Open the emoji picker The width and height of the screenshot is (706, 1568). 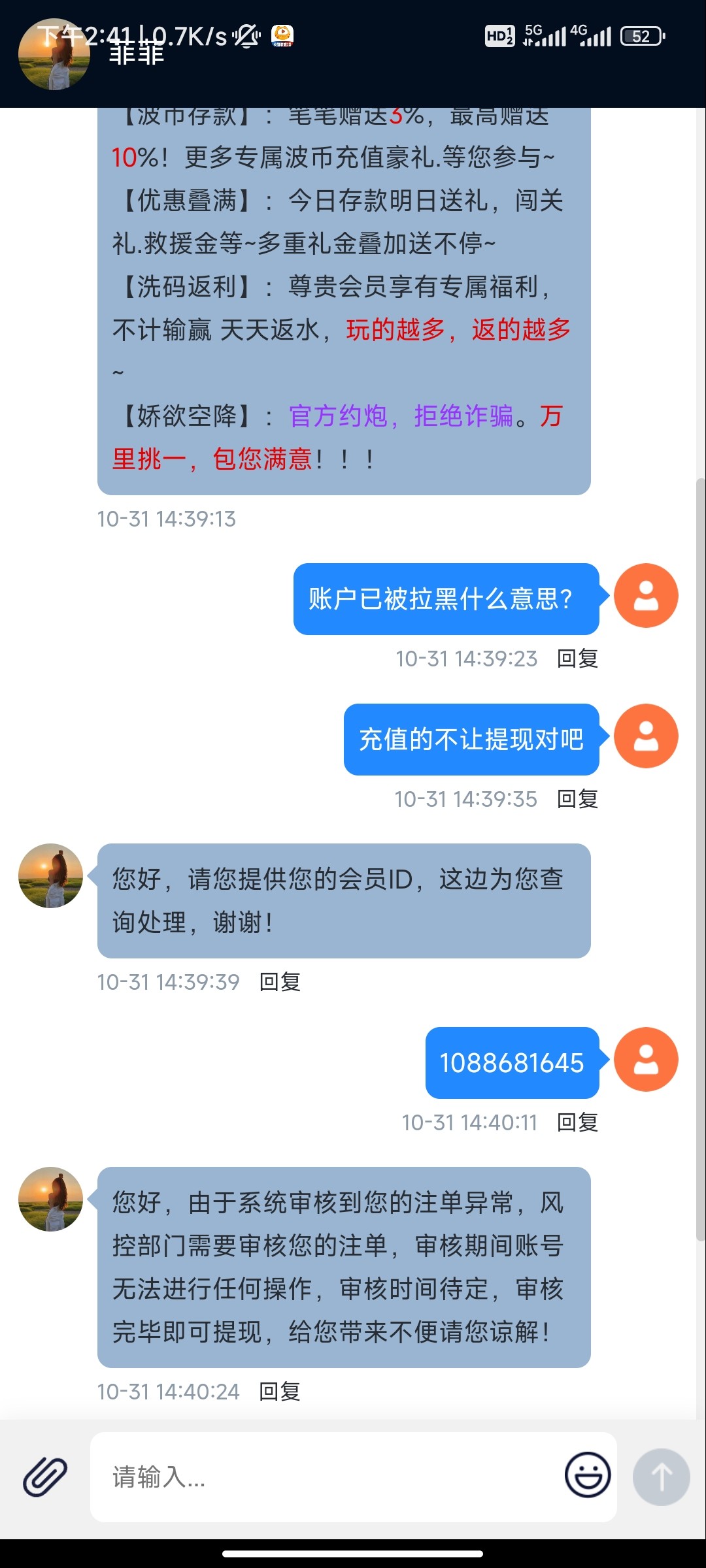[x=588, y=1475]
